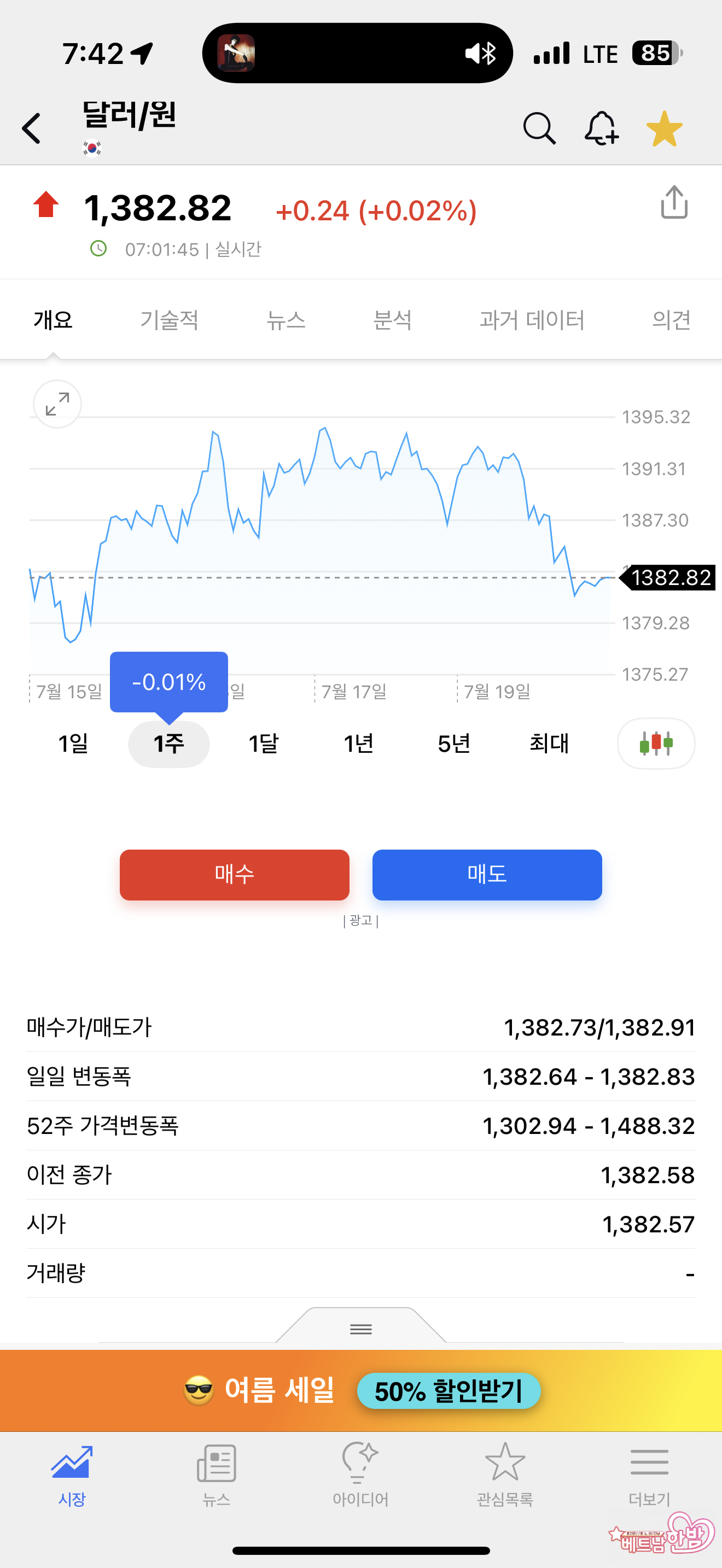Expand the chart to fullscreen
This screenshot has height=1568, width=722.
[x=57, y=404]
